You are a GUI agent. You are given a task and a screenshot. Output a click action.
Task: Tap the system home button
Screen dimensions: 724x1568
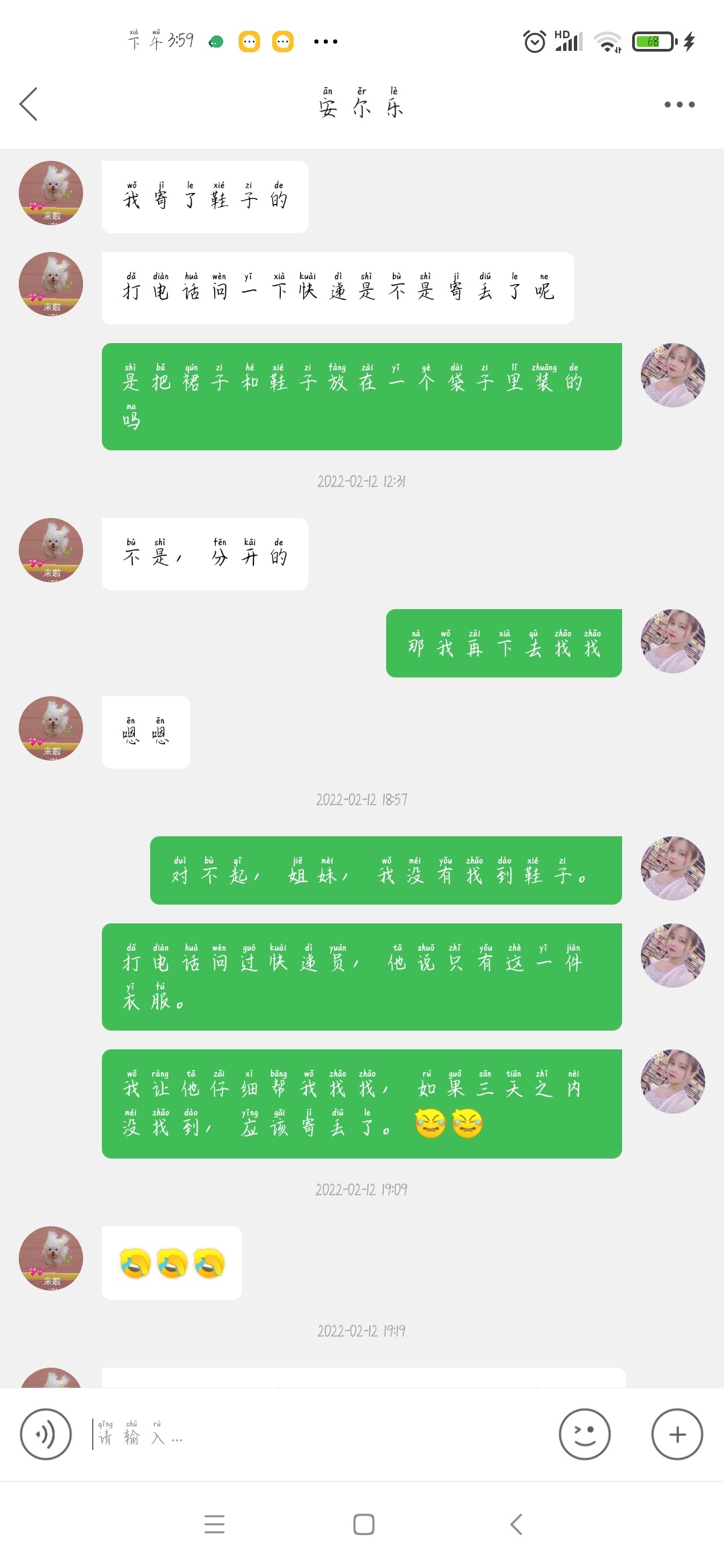point(363,1524)
